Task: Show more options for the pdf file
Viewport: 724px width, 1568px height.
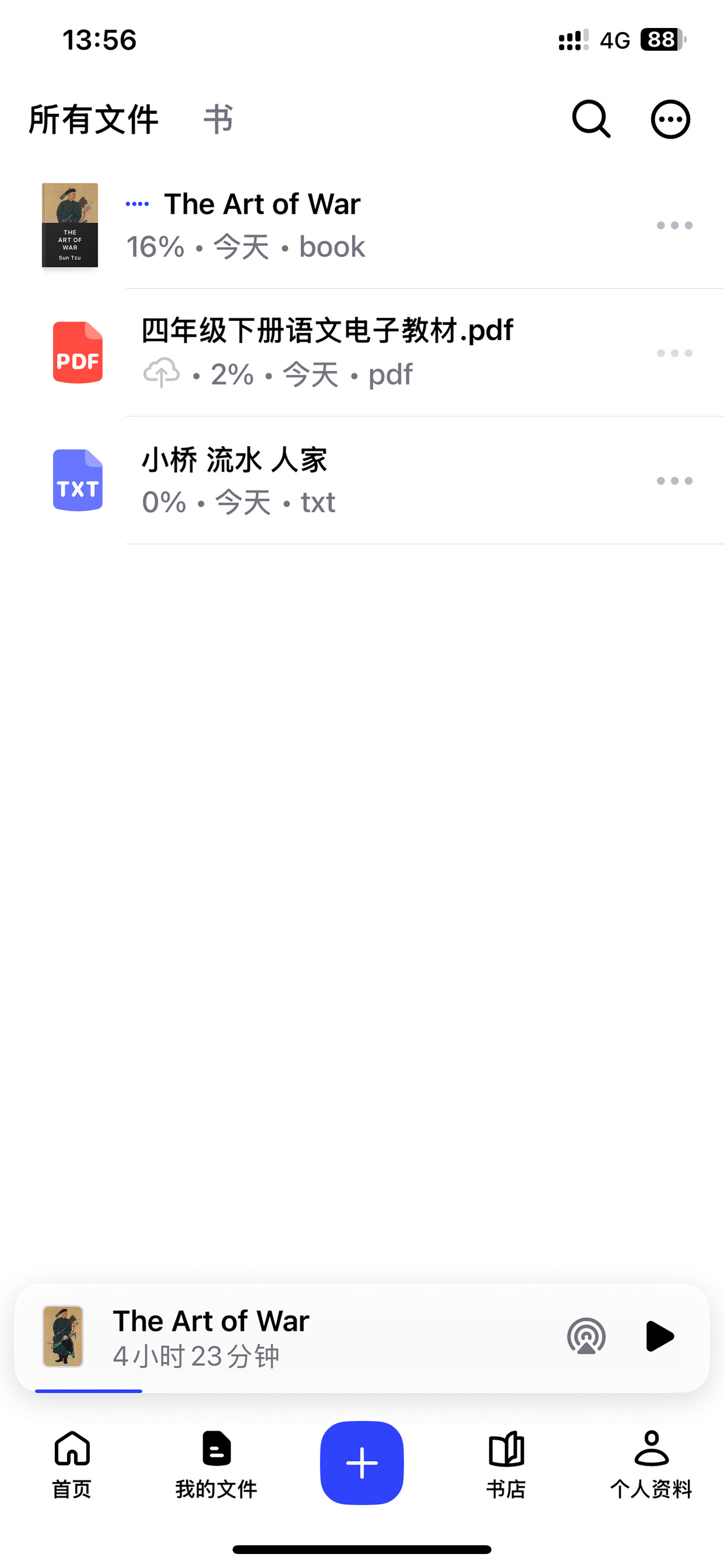Action: pyautogui.click(x=674, y=353)
